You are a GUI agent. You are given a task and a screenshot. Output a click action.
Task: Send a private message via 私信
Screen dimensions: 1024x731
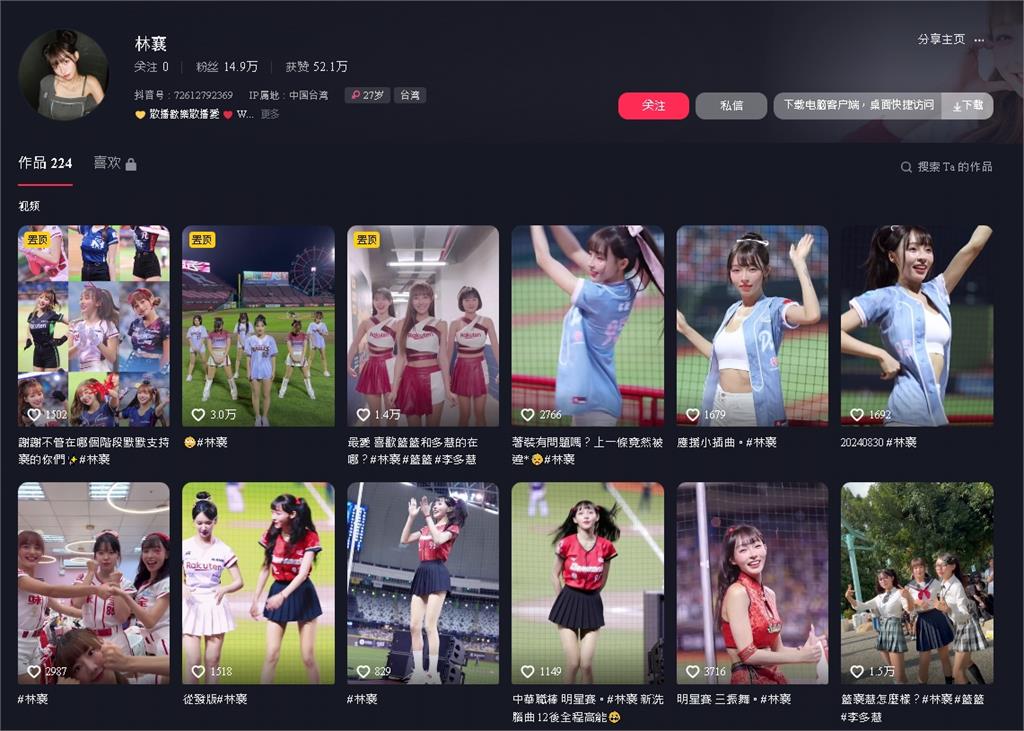[x=731, y=106]
